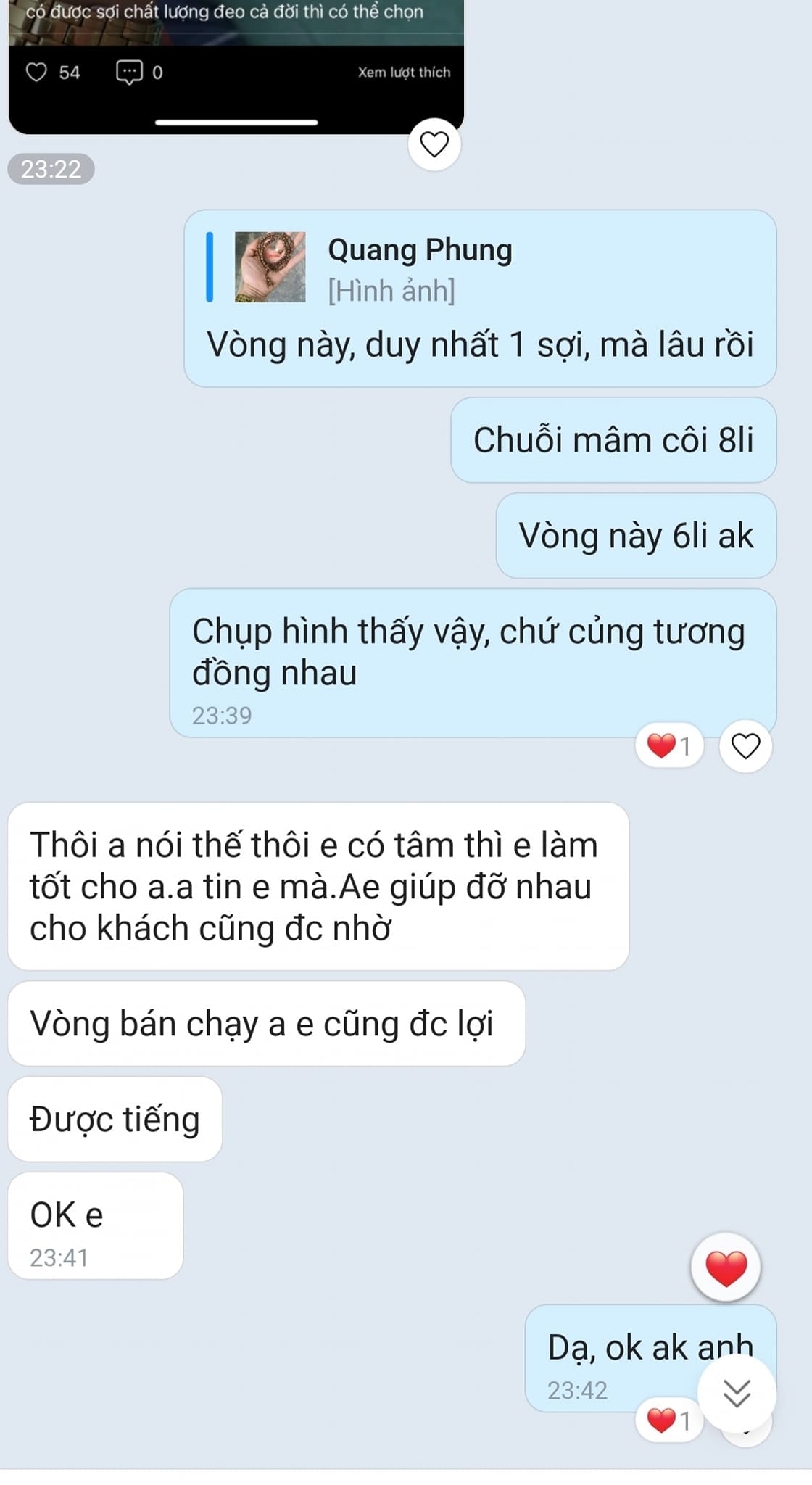Open the shared screenshot image at top

pos(236,67)
